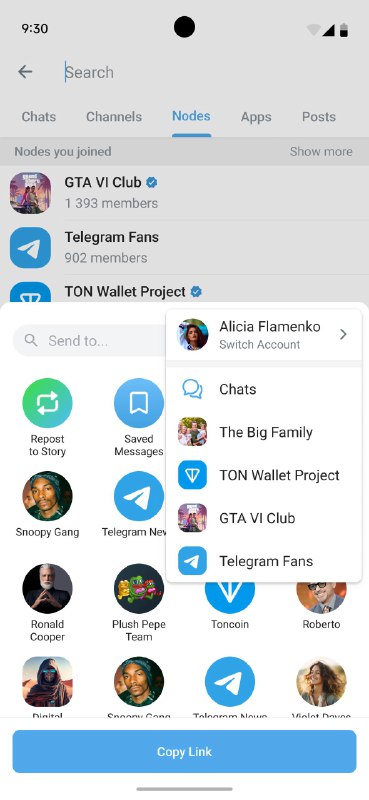369x800 pixels.
Task: Pick GTA VI Club in the popup
Action: pos(264,518)
